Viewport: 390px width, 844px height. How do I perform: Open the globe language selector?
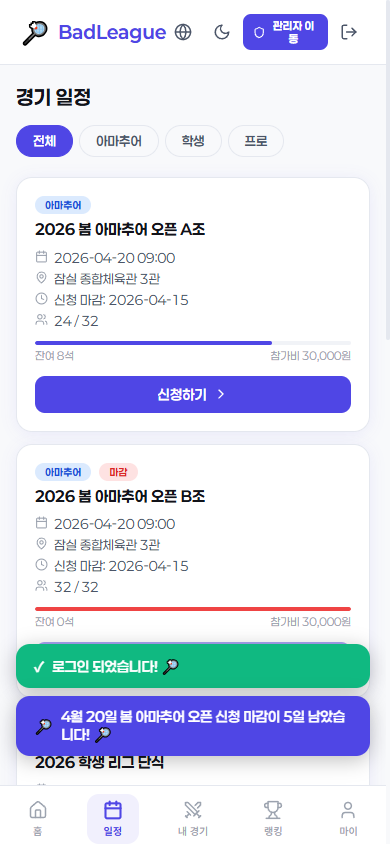183,32
